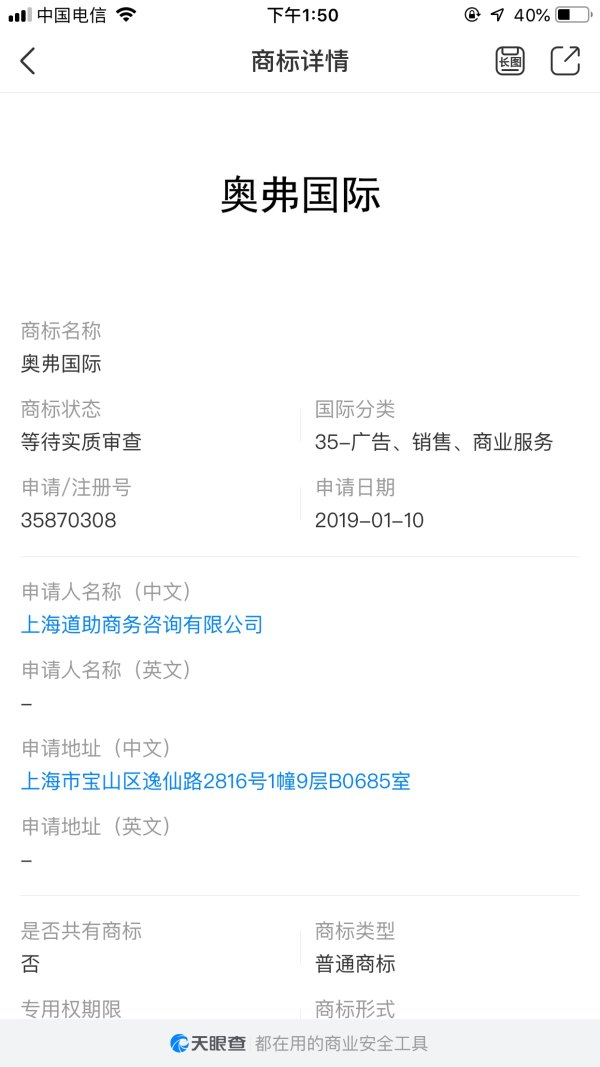Open the address 上海市宝山区逸仙路2816号

(216, 781)
